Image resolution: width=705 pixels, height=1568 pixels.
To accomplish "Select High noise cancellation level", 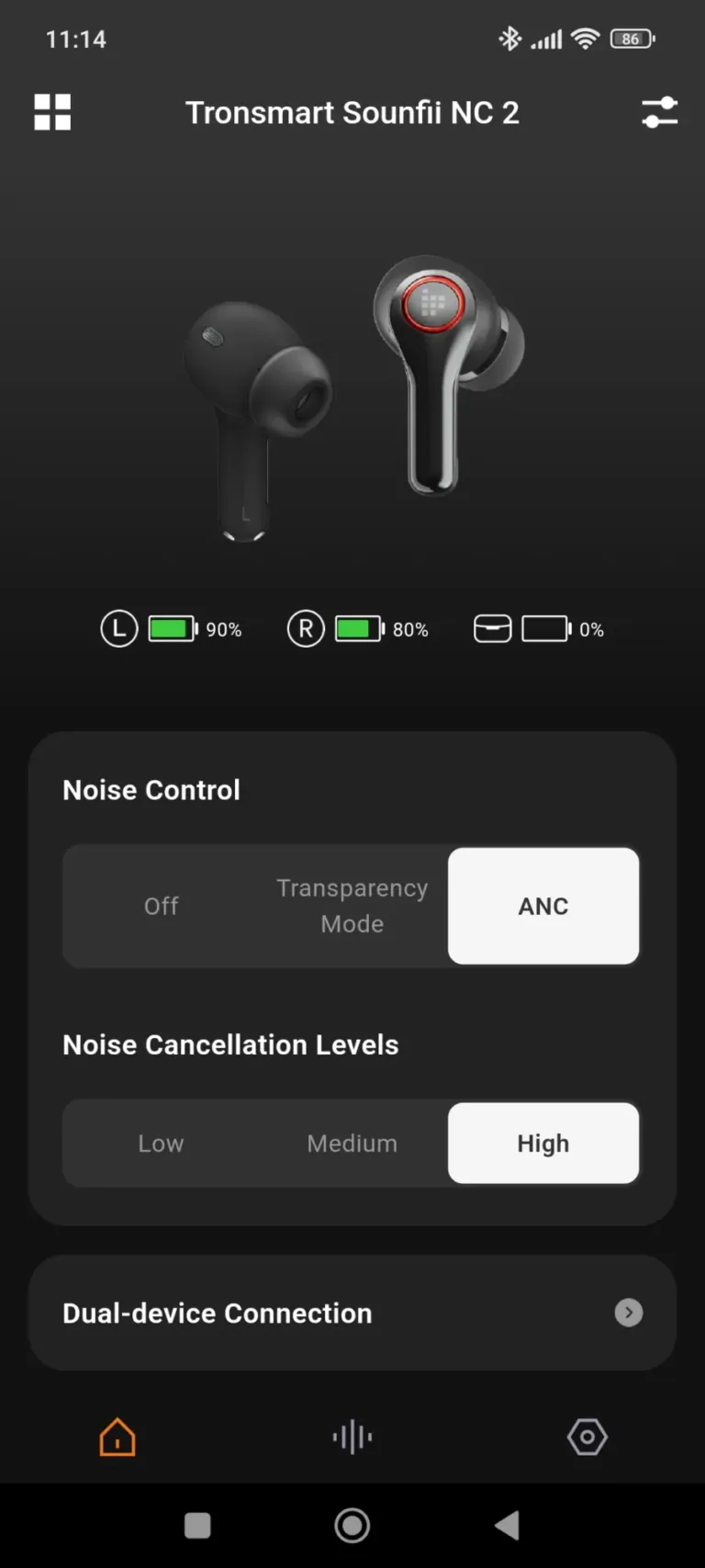I will coord(543,1143).
